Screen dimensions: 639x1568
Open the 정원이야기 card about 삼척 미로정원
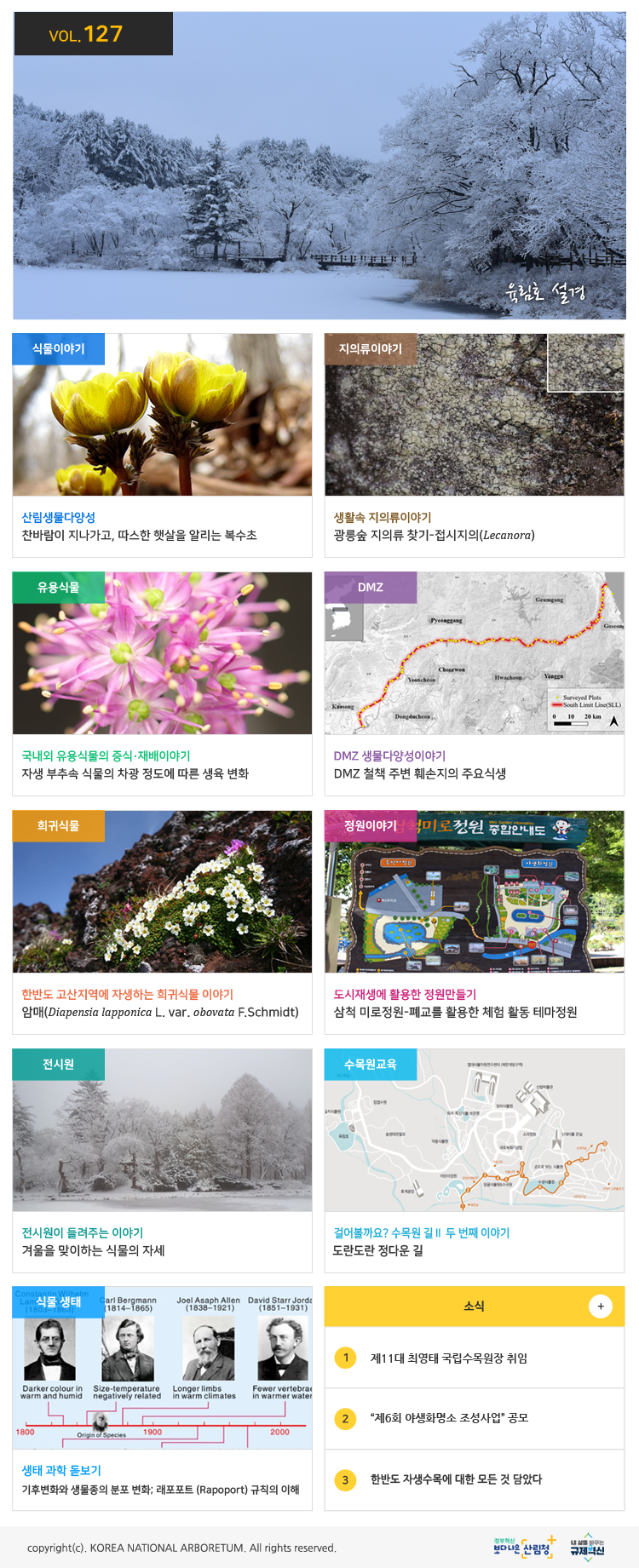point(474,922)
